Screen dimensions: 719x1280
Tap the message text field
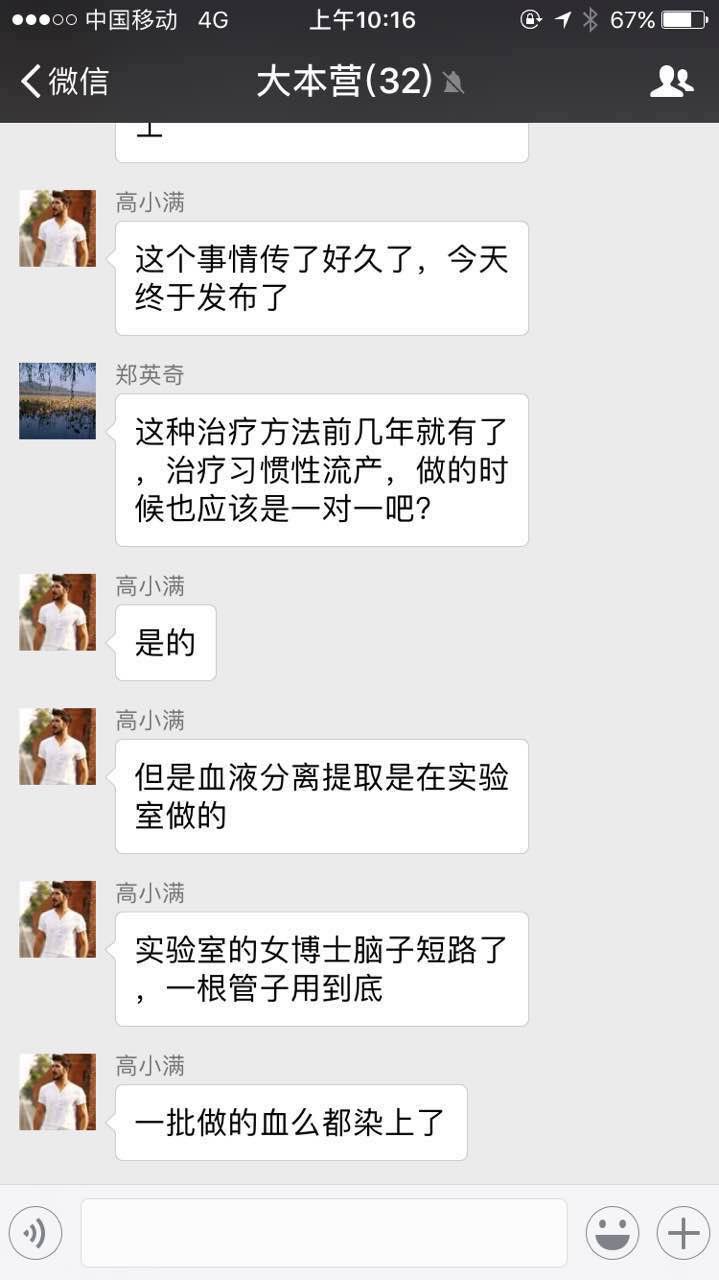pyautogui.click(x=323, y=1233)
